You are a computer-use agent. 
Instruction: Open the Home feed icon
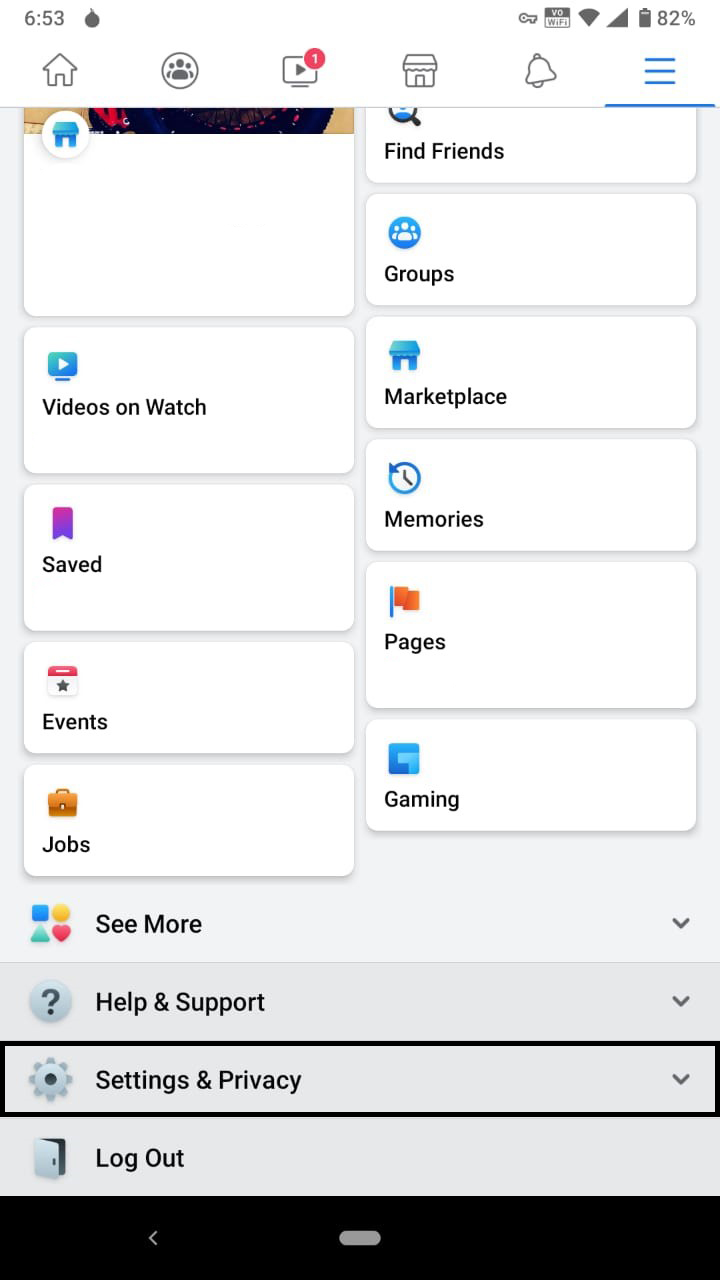click(60, 70)
